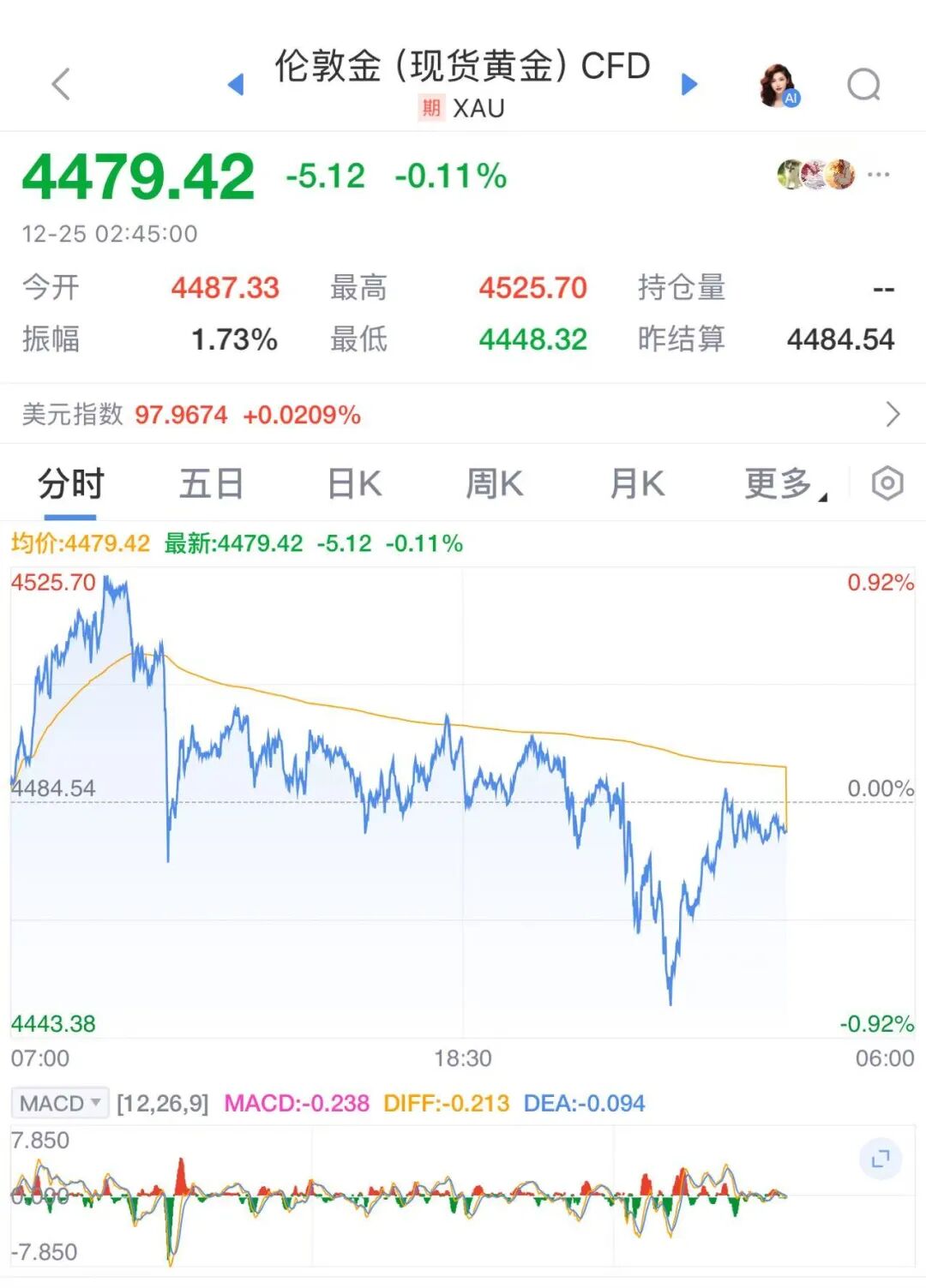Image resolution: width=926 pixels, height=1288 pixels.
Task: Open the three-dot menu beside user avatars
Action: [878, 175]
